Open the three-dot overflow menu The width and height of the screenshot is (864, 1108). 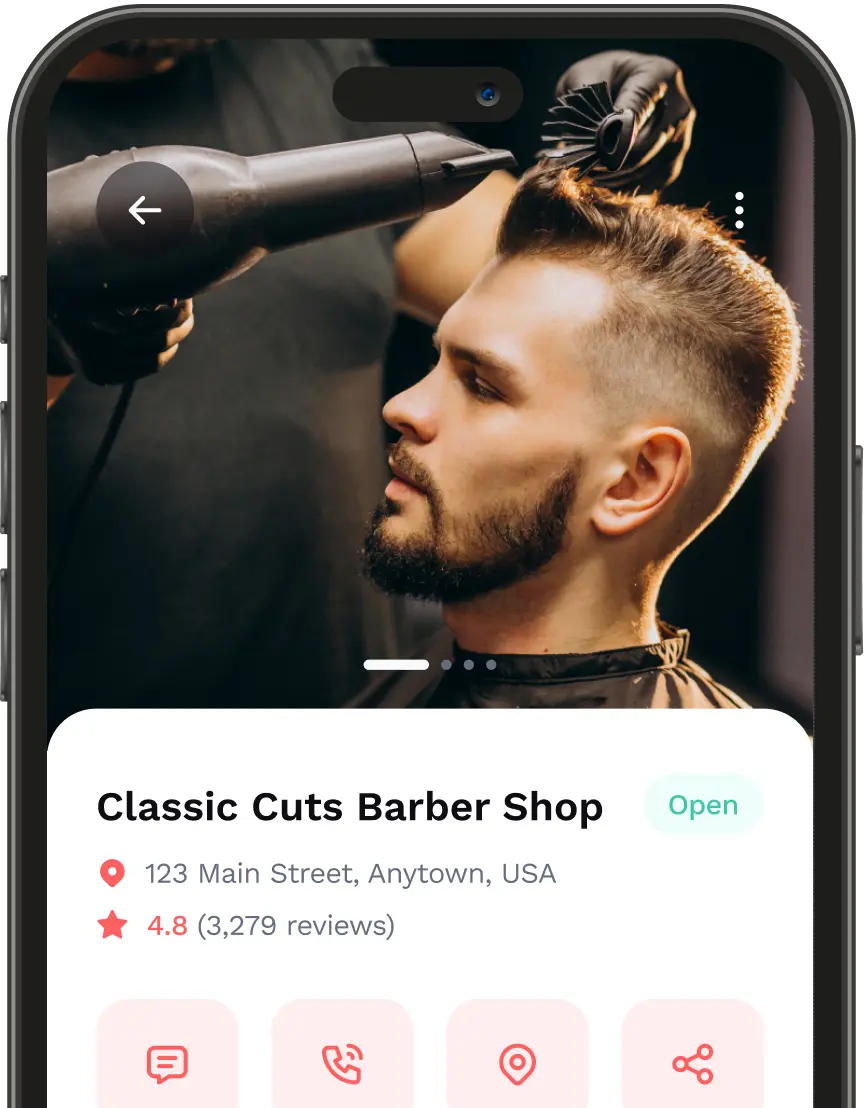(739, 210)
